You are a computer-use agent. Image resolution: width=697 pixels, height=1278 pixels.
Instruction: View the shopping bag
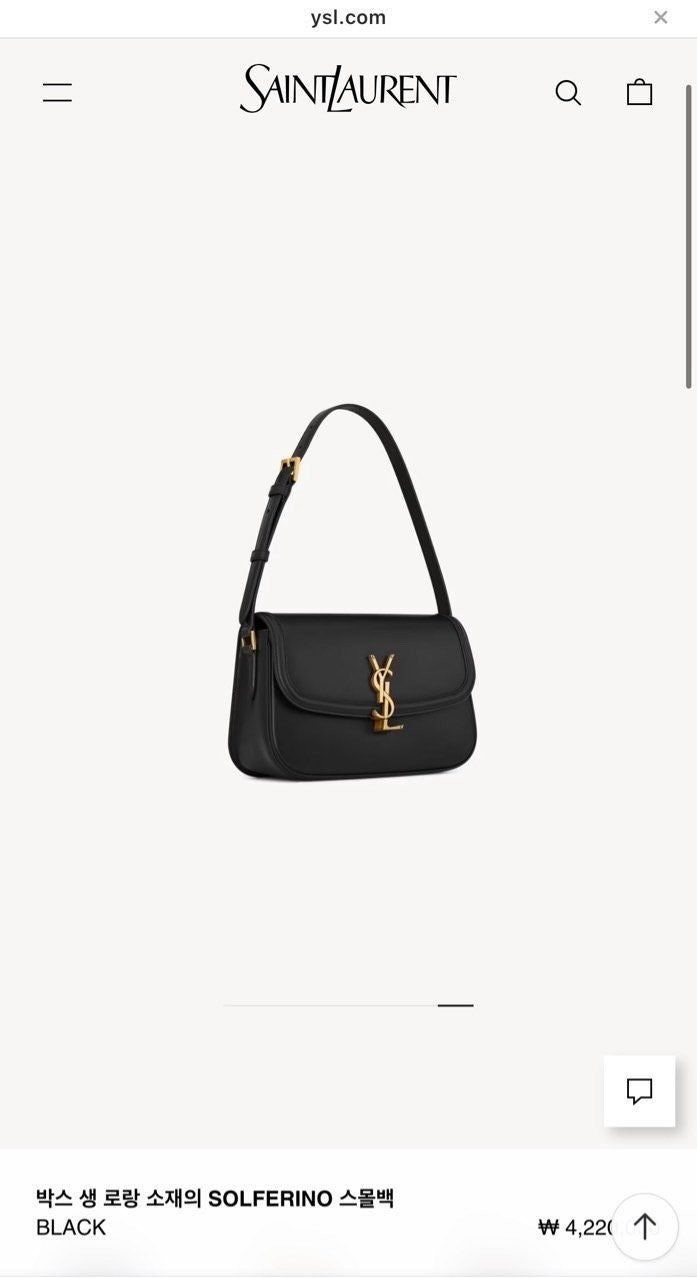coord(639,93)
